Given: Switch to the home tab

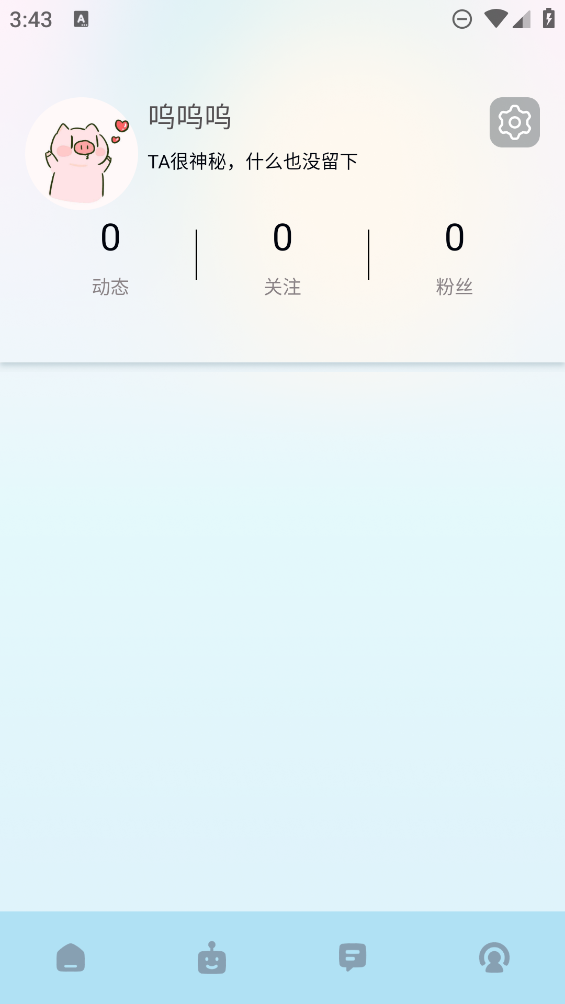Looking at the screenshot, I should [x=70, y=958].
